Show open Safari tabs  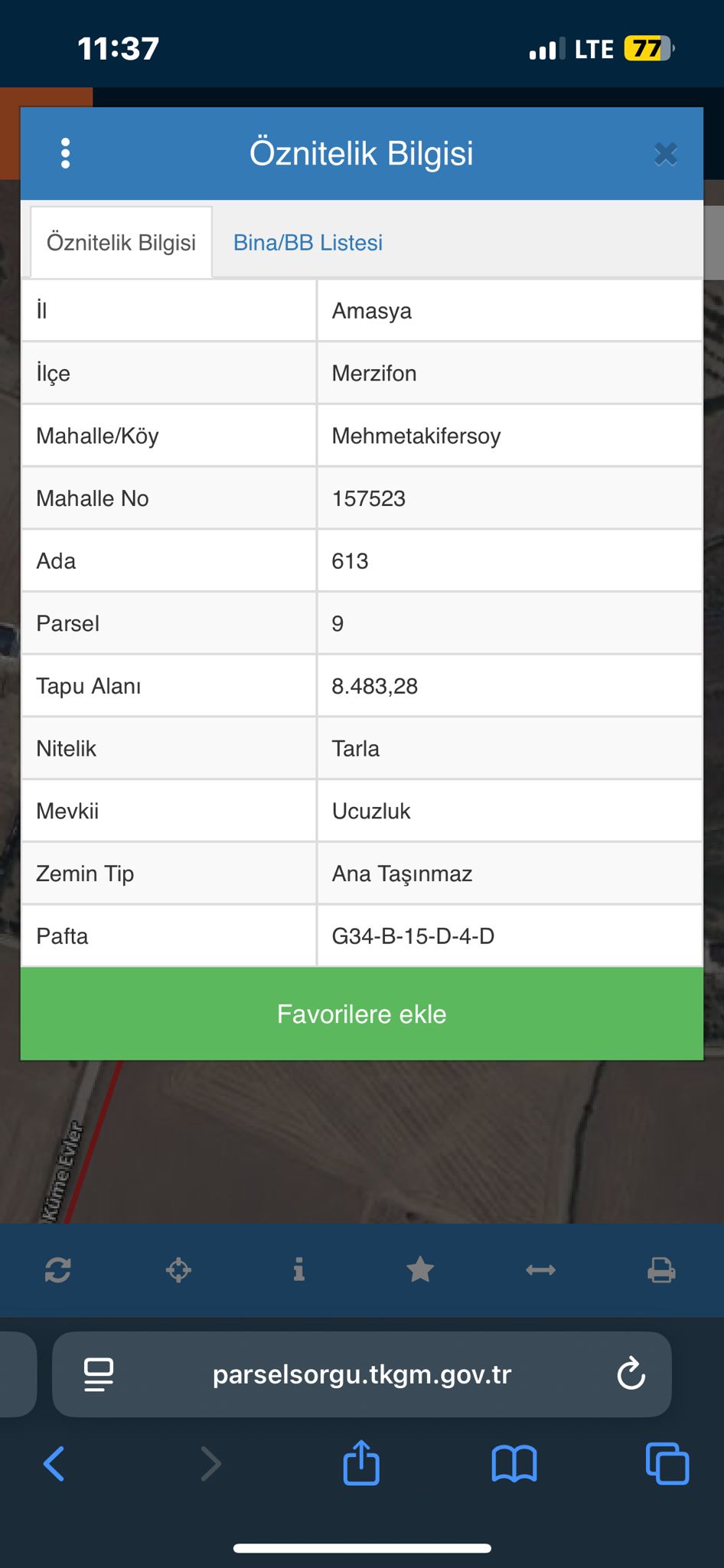point(667,1464)
